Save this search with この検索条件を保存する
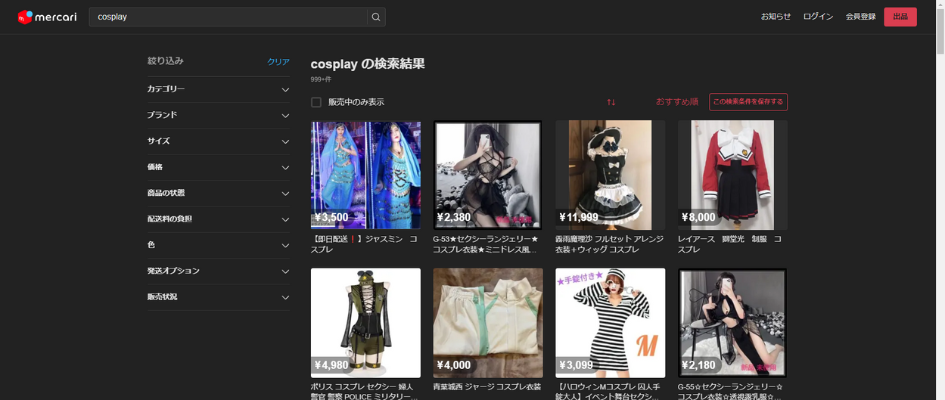 point(748,102)
